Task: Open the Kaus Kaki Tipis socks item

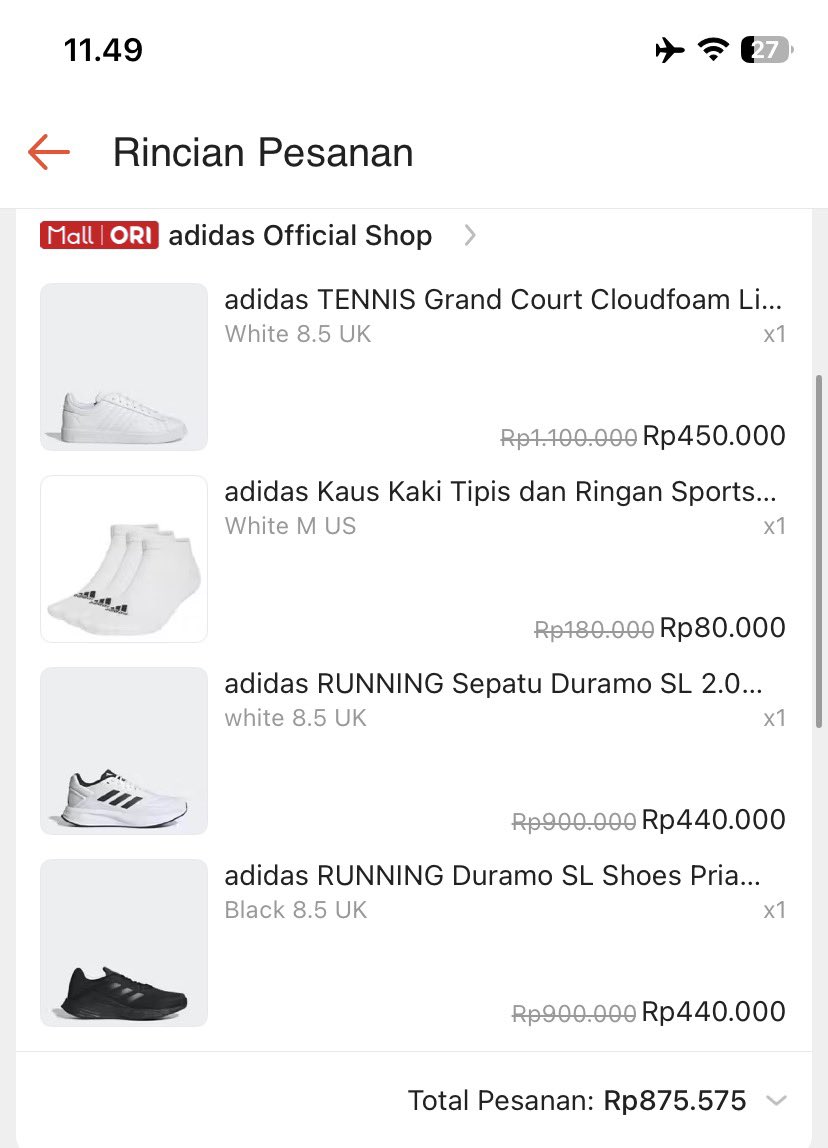Action: pos(500,492)
